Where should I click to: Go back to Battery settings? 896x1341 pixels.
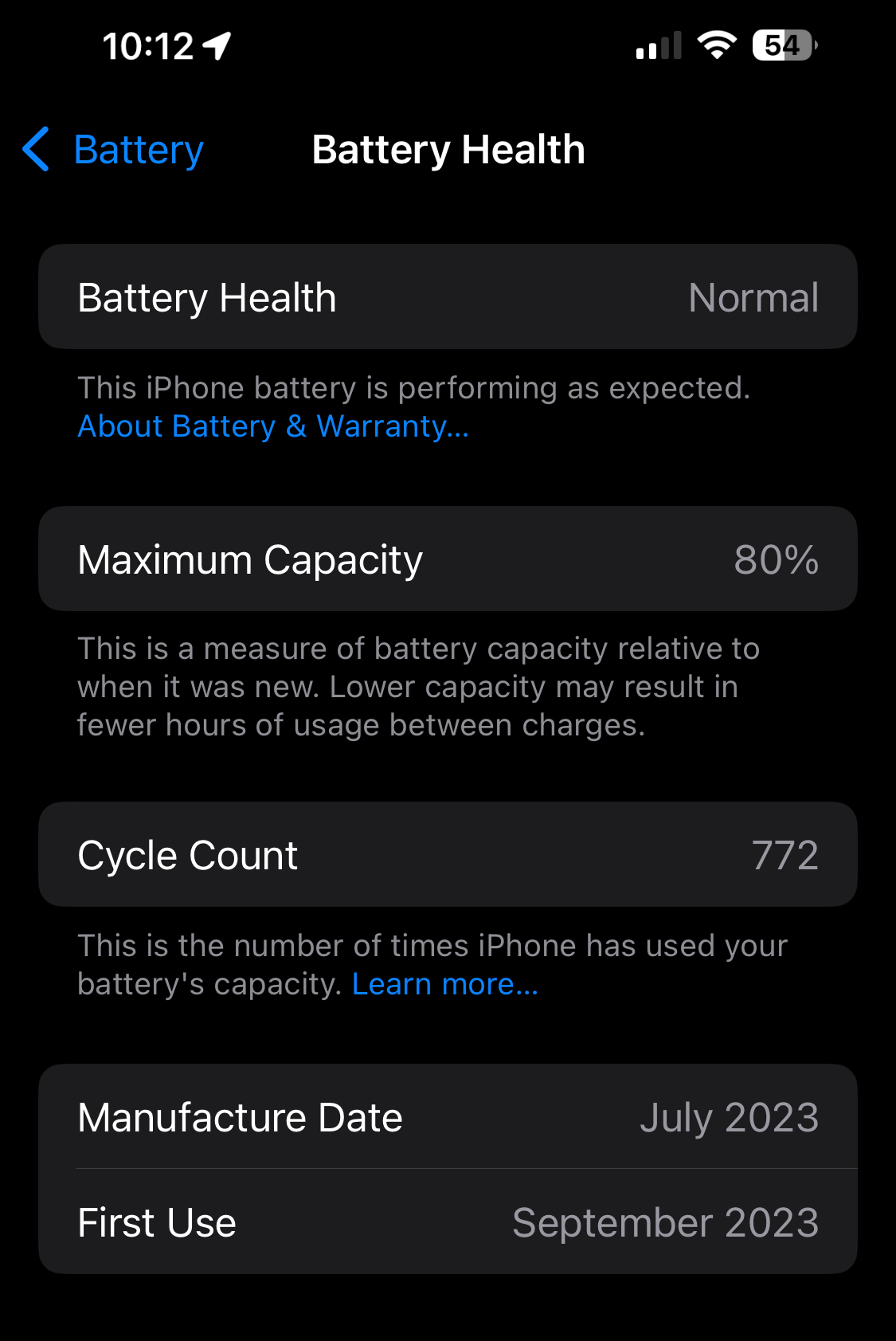coord(114,150)
